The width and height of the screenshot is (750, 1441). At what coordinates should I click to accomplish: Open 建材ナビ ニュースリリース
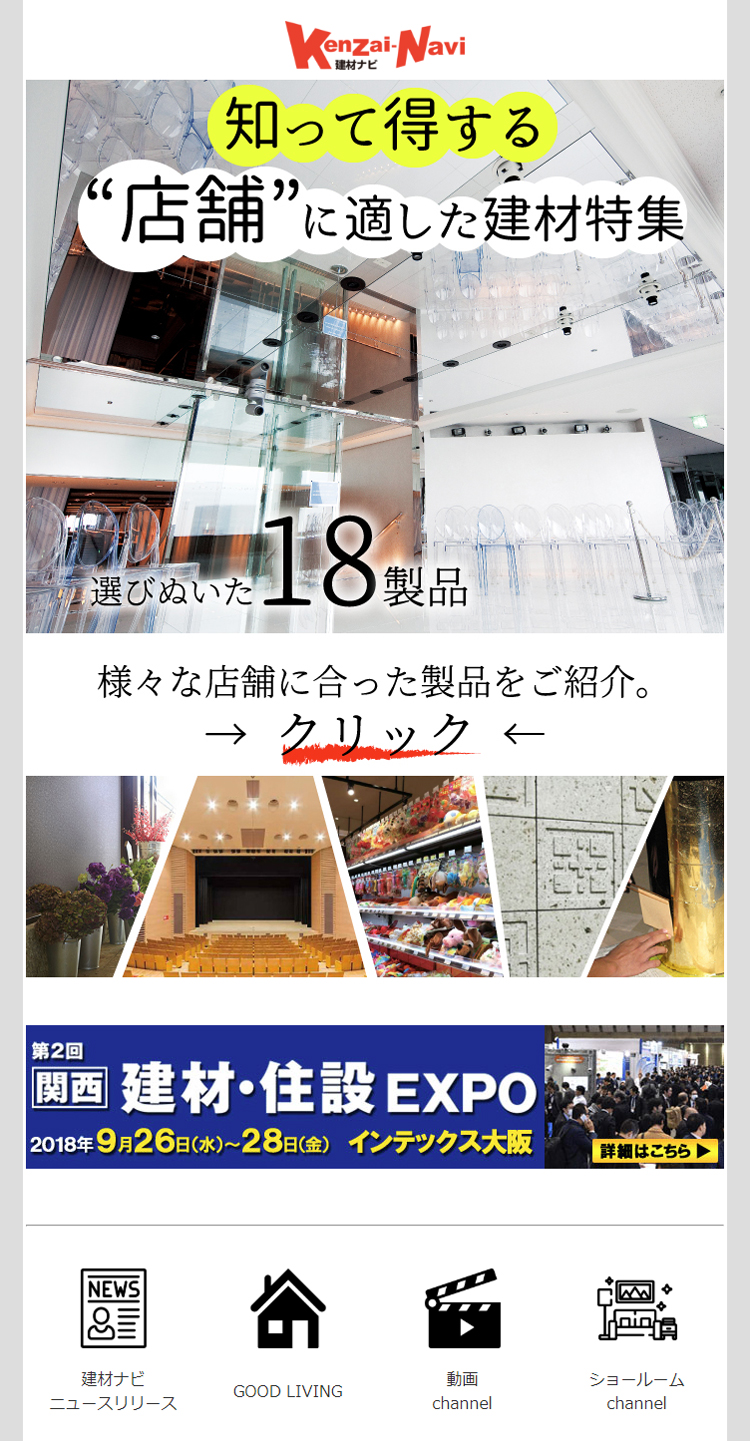(113, 1338)
